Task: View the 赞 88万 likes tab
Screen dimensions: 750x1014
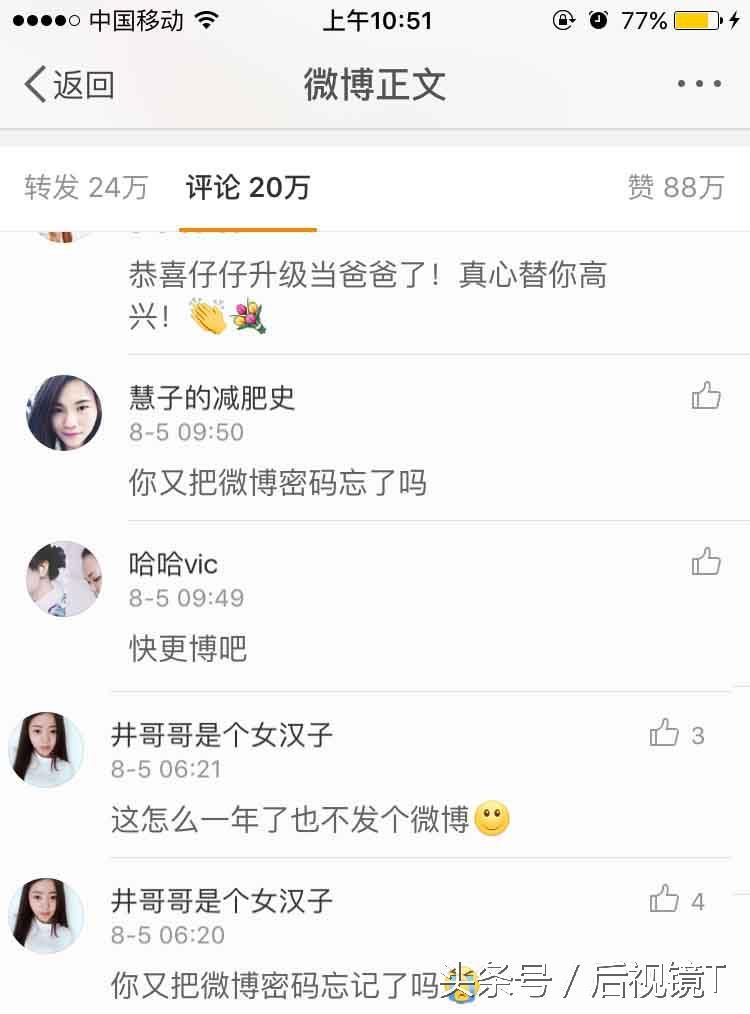Action: pyautogui.click(x=675, y=187)
